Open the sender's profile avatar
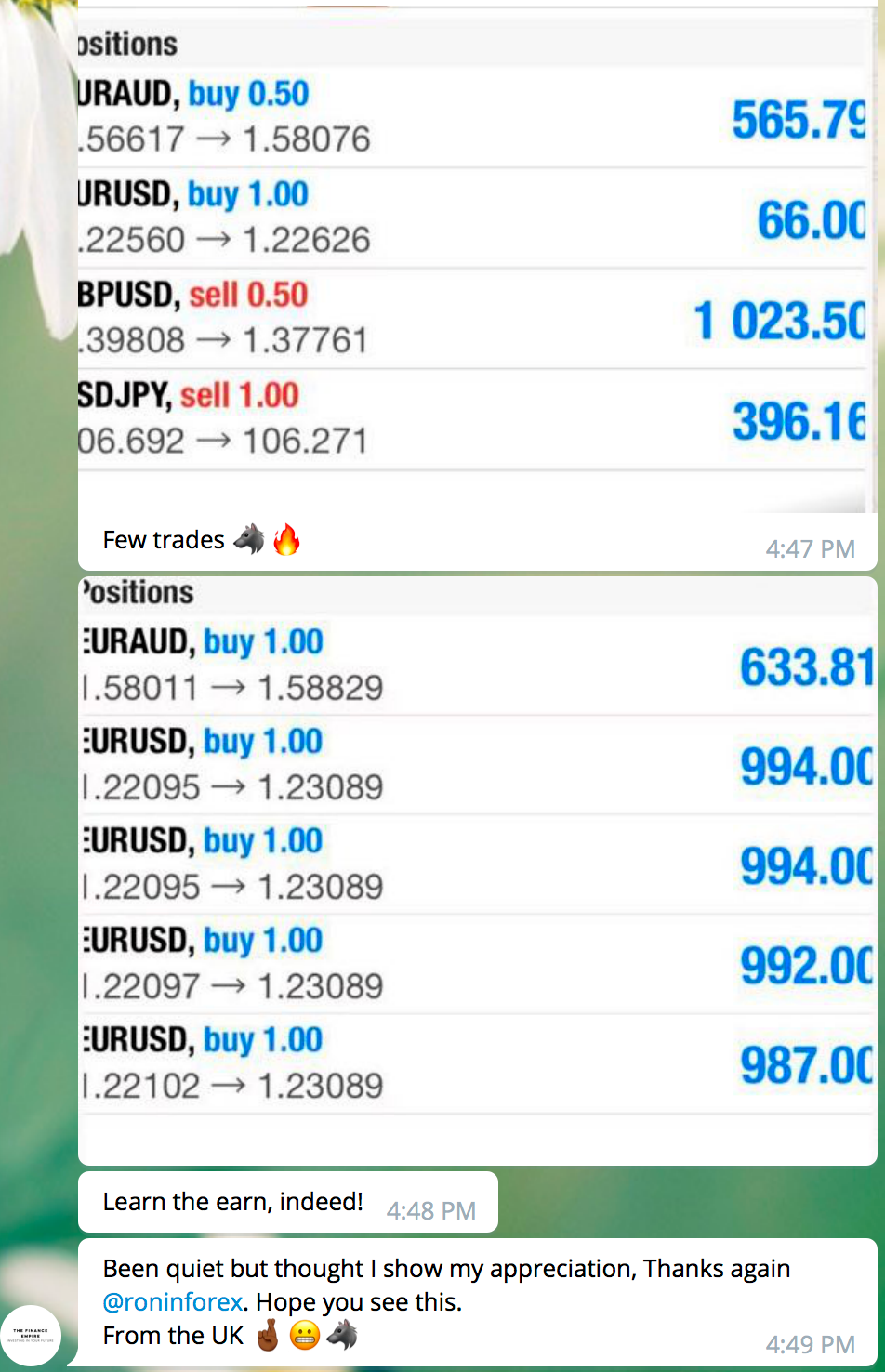 (x=31, y=1336)
